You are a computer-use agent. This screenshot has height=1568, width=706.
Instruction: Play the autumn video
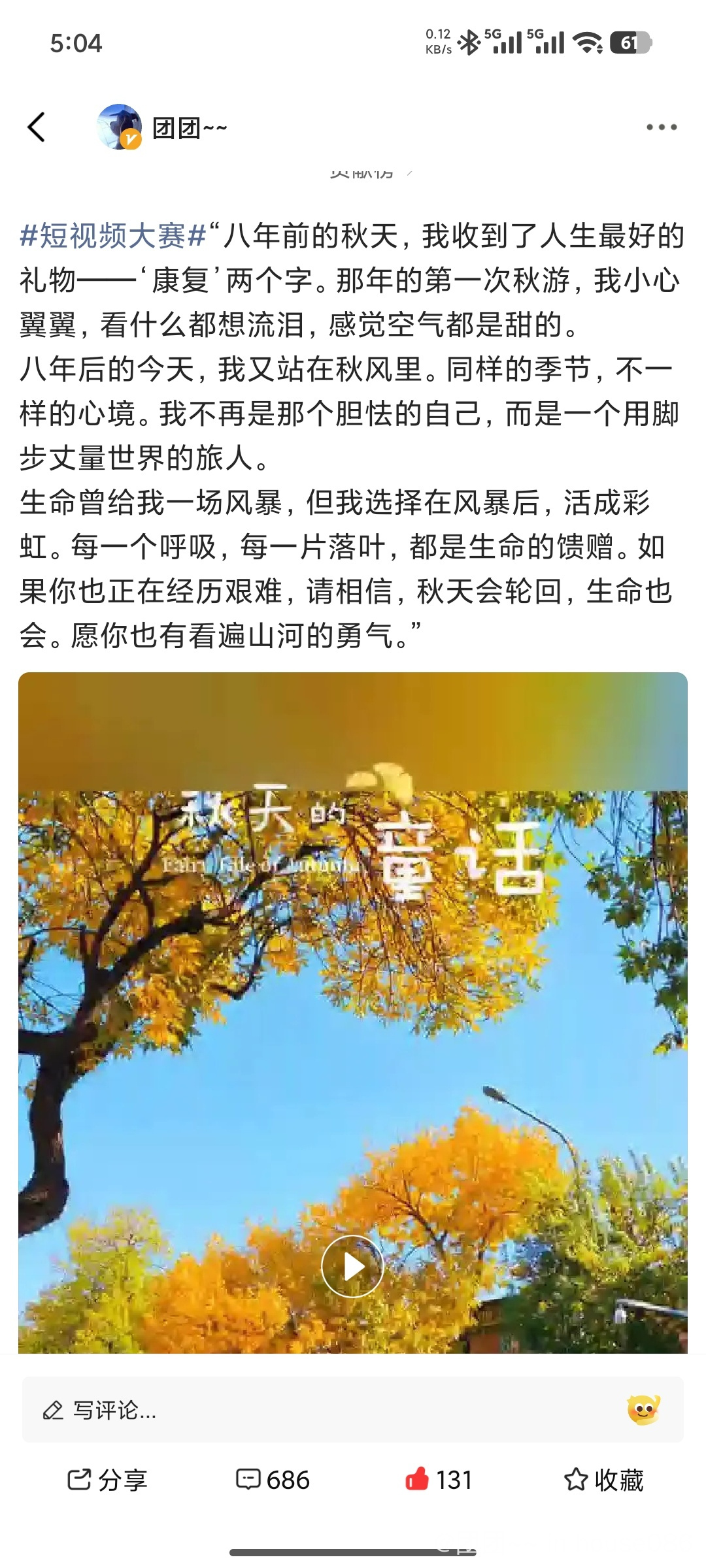352,1266
